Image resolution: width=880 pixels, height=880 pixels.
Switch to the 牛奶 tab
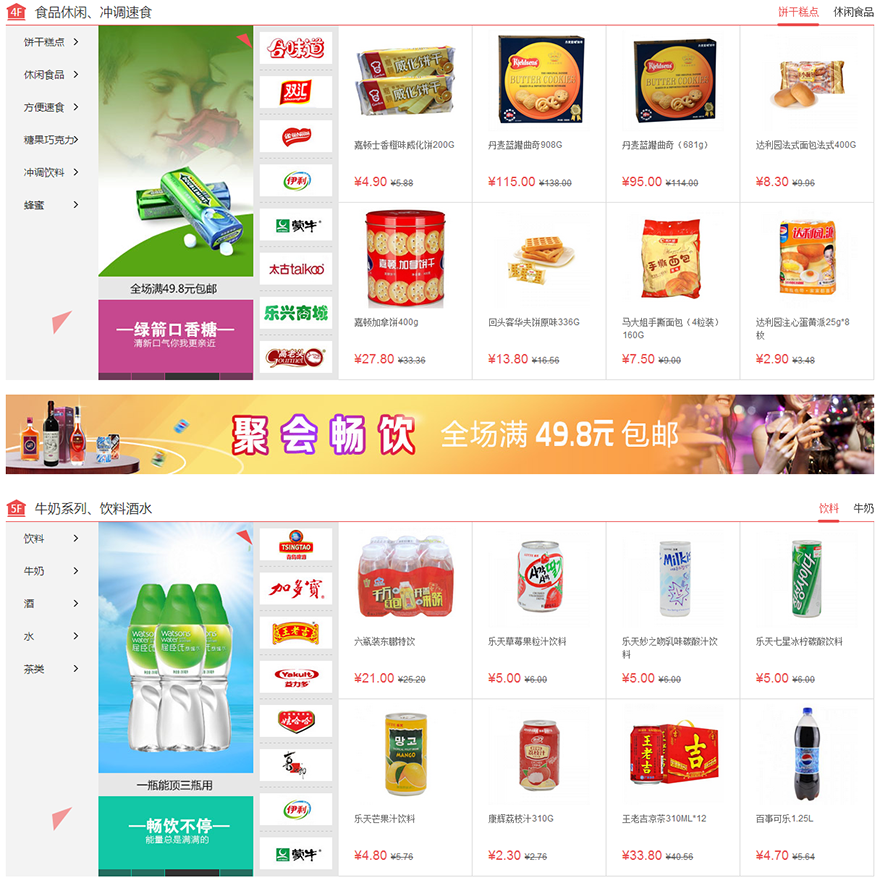click(x=862, y=509)
